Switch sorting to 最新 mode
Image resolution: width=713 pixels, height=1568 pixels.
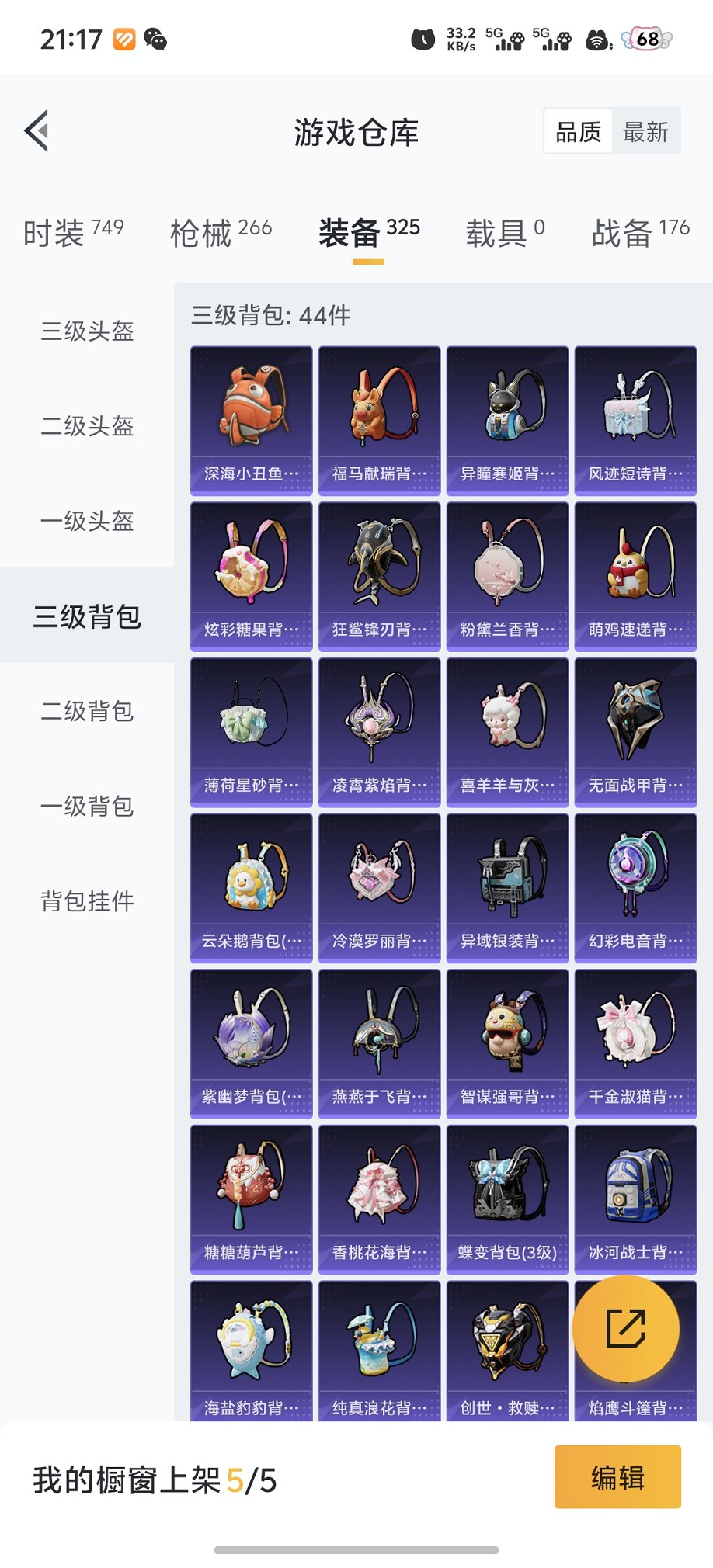(x=647, y=130)
